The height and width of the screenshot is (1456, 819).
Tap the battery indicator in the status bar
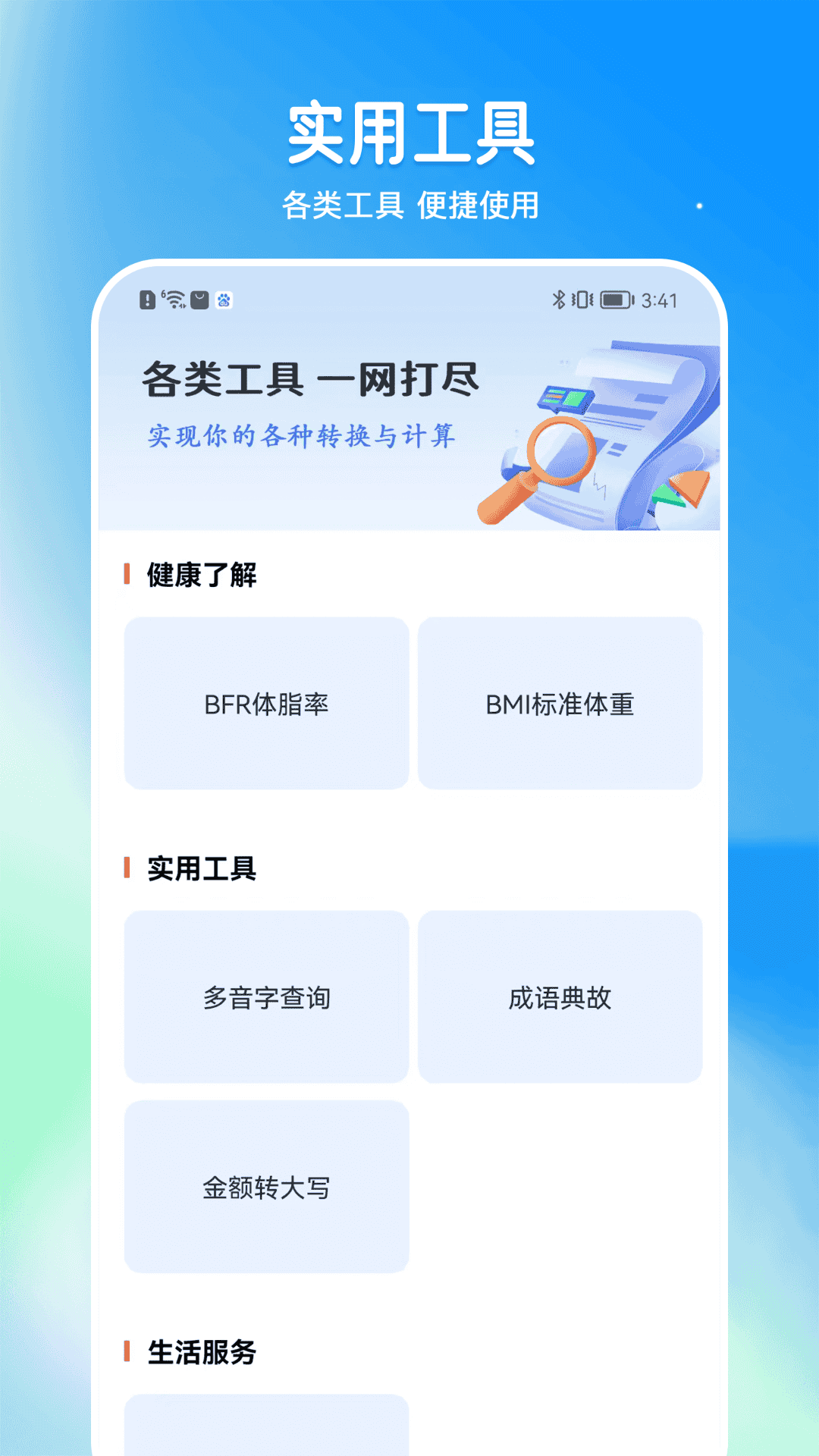pyautogui.click(x=616, y=300)
